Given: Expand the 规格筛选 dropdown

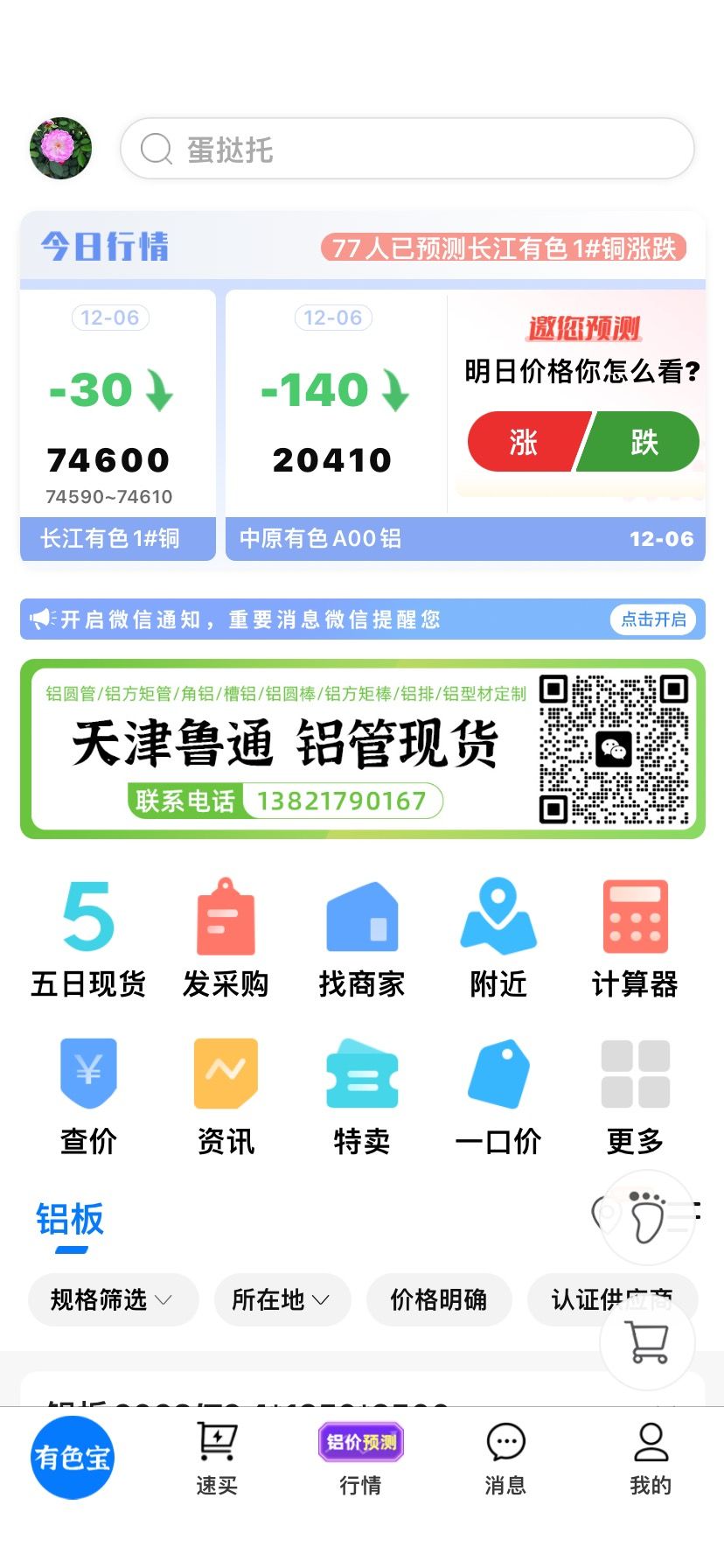Looking at the screenshot, I should click(114, 1299).
